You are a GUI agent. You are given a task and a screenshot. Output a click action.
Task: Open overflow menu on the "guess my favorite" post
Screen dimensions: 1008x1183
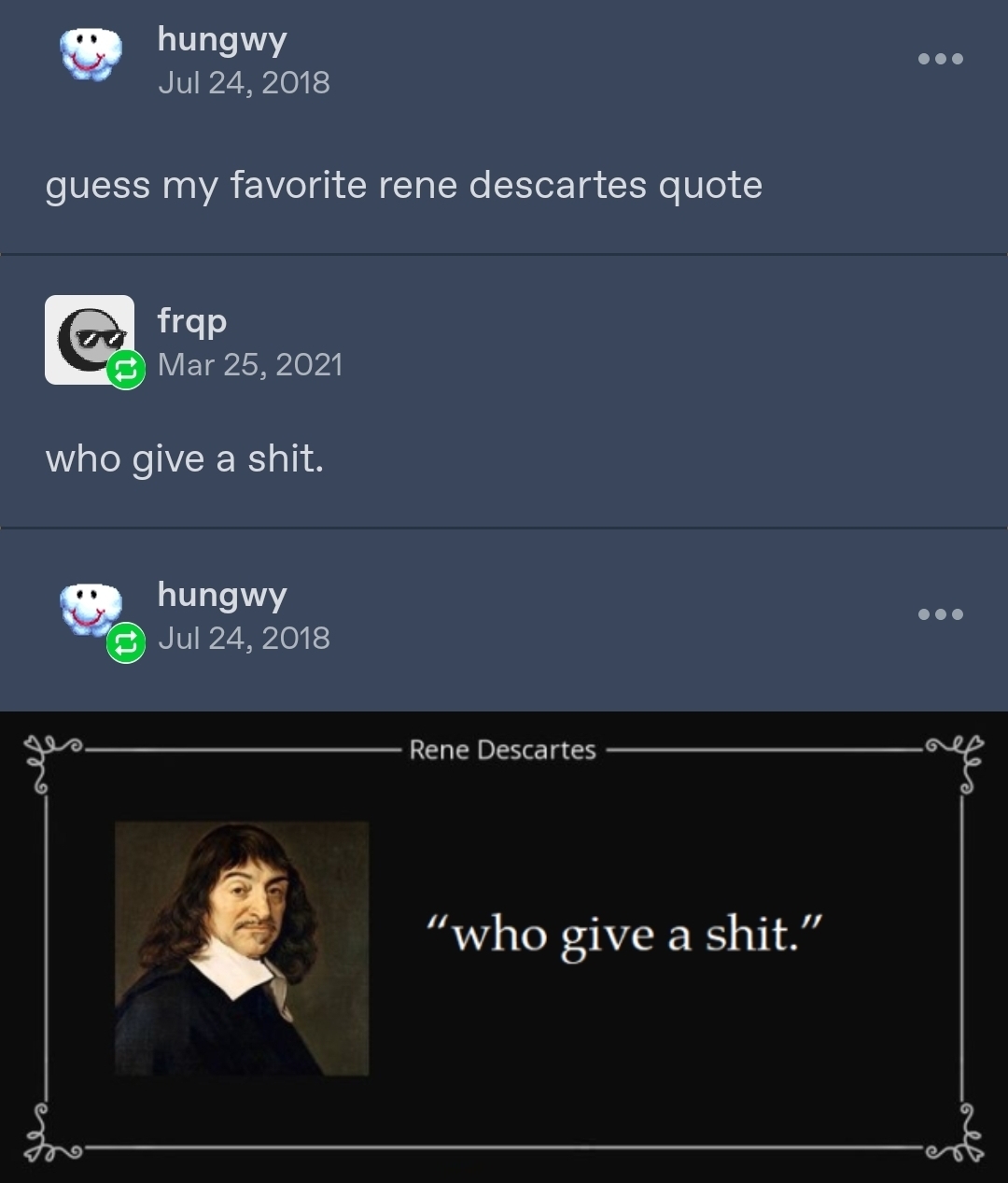tap(940, 59)
